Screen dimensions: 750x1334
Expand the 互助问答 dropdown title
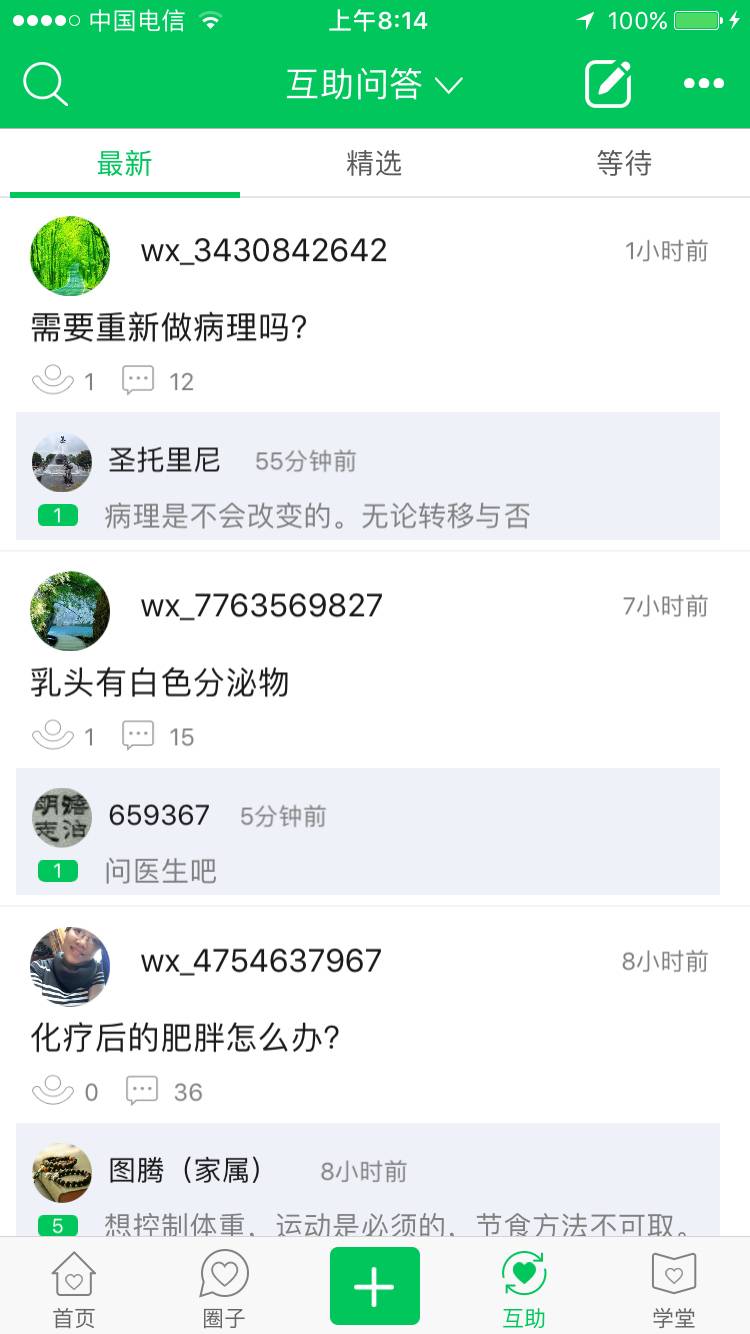374,85
